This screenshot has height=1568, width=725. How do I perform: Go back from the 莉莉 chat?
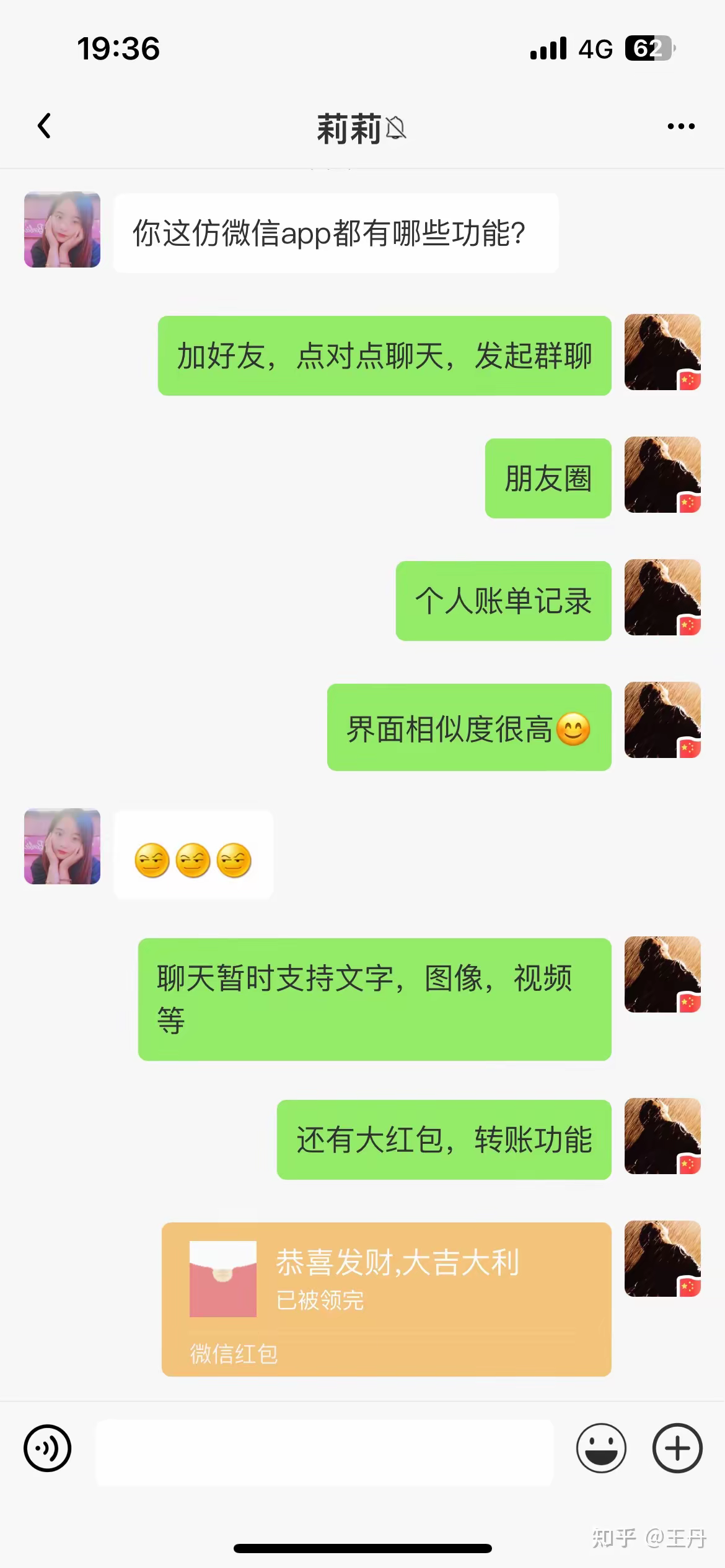[44, 126]
